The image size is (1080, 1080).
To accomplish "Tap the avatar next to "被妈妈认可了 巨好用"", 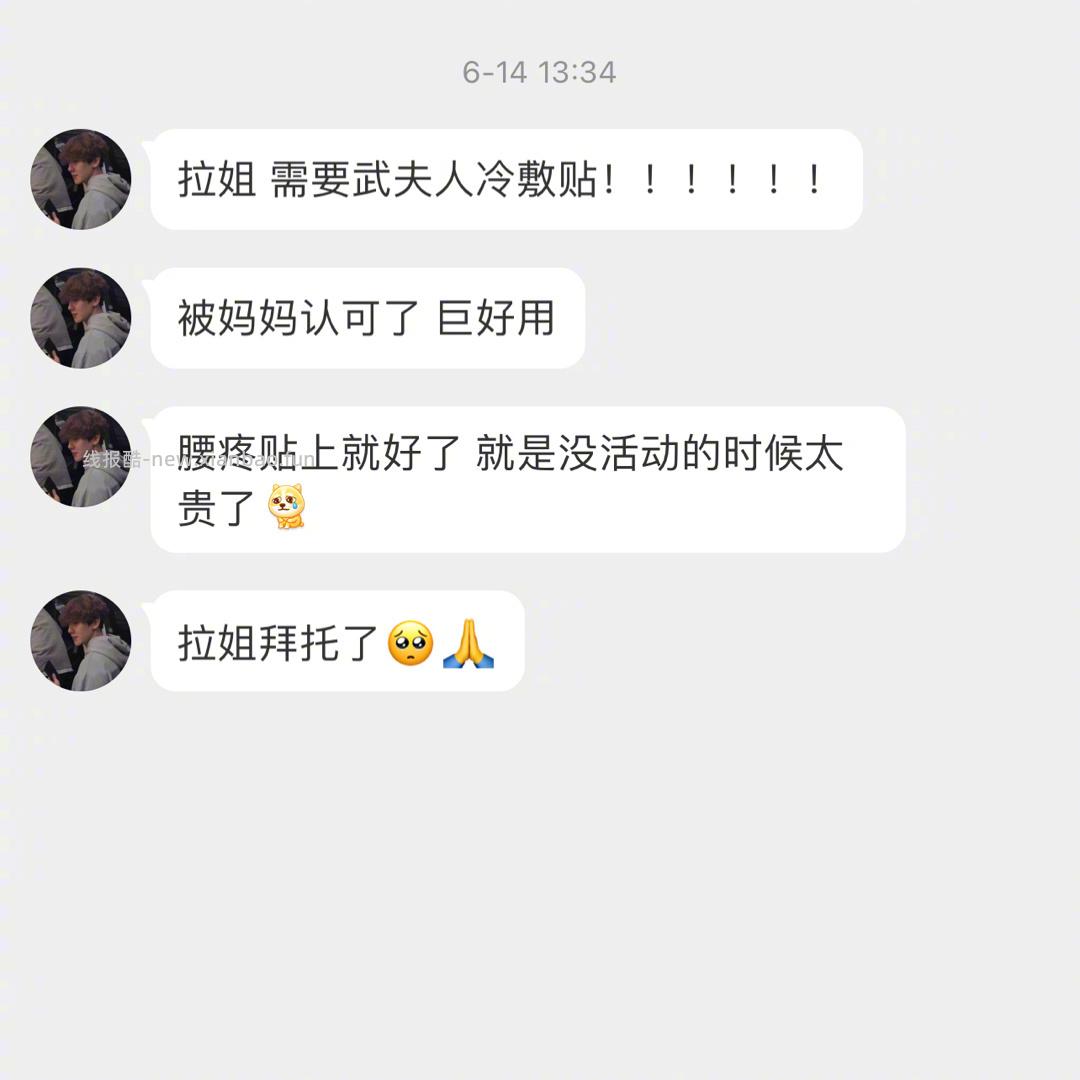I will (x=81, y=318).
